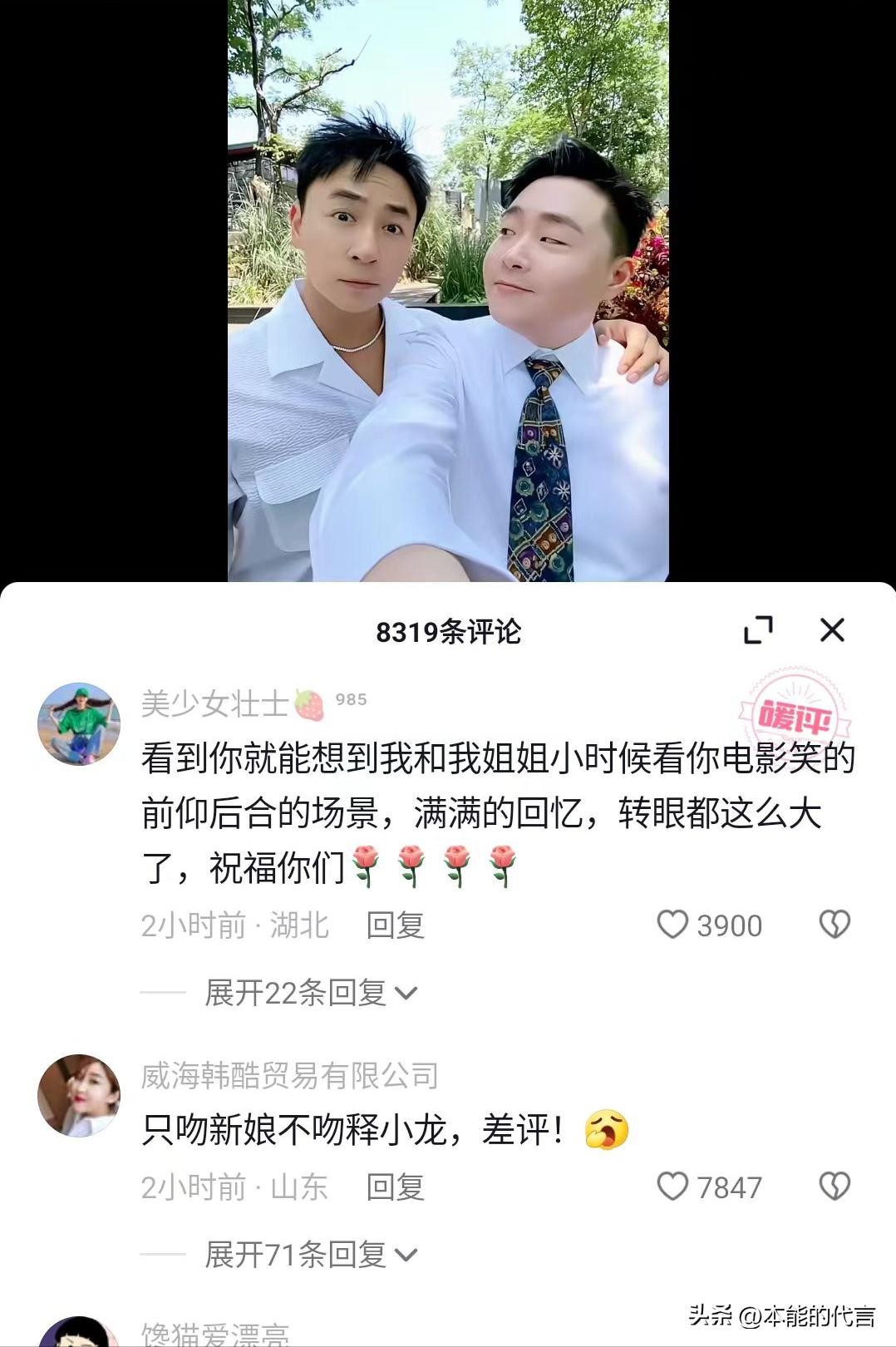Reply to 美少女壮士's comment
Image resolution: width=896 pixels, height=1347 pixels.
[x=396, y=925]
